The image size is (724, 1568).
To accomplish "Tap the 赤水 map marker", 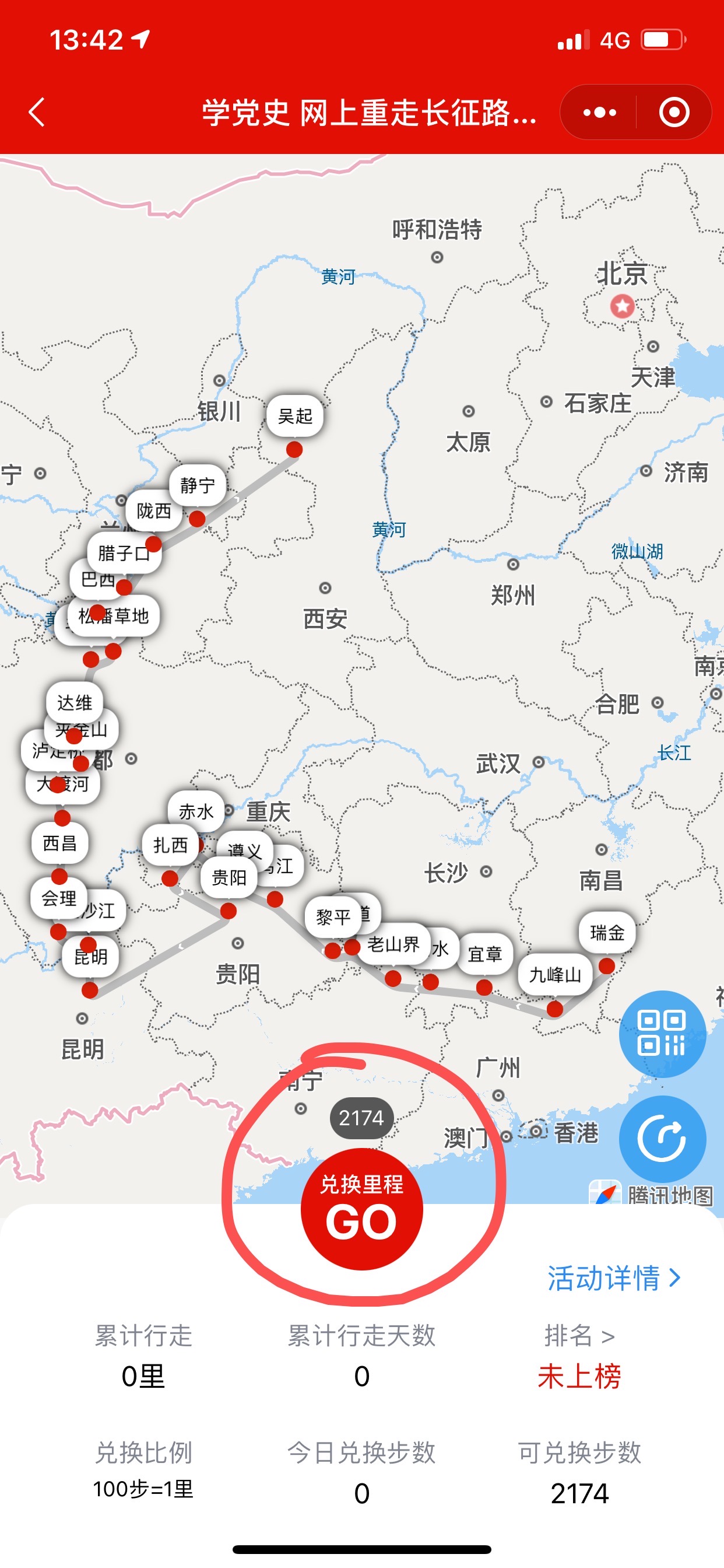I will click(x=196, y=811).
